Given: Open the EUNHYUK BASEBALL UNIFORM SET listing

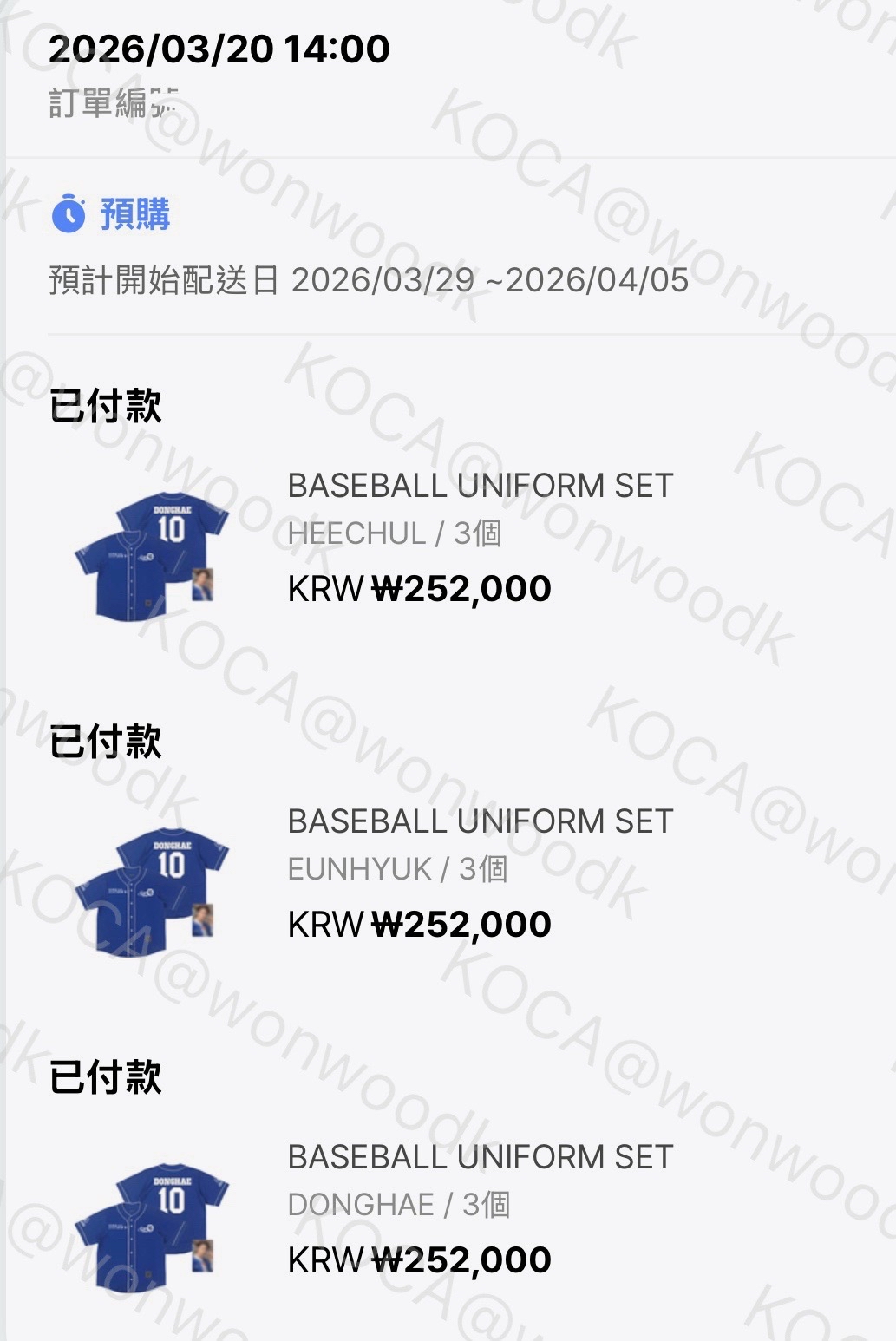Looking at the screenshot, I should coord(480,820).
